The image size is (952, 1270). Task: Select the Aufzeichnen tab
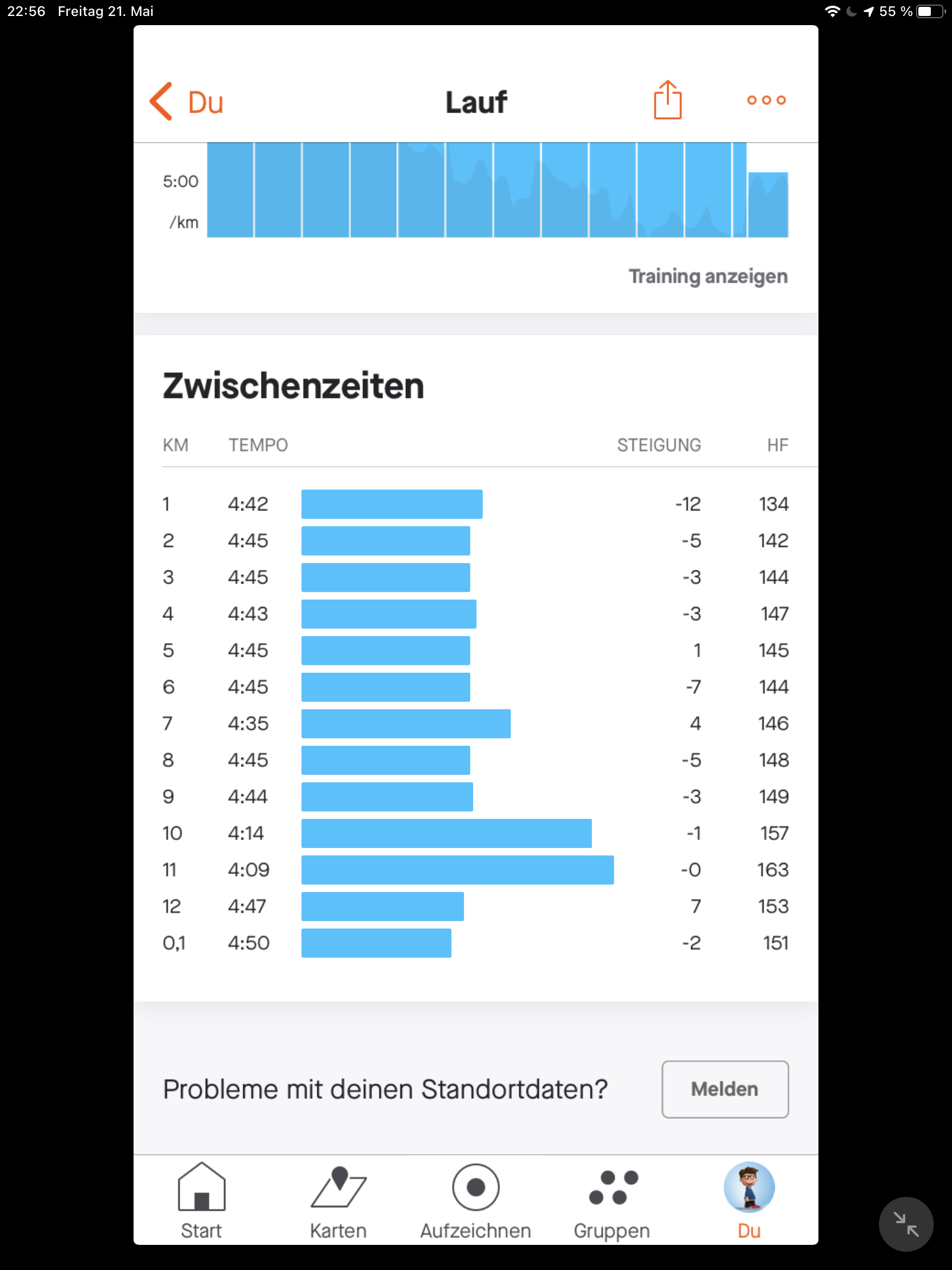tap(475, 1200)
